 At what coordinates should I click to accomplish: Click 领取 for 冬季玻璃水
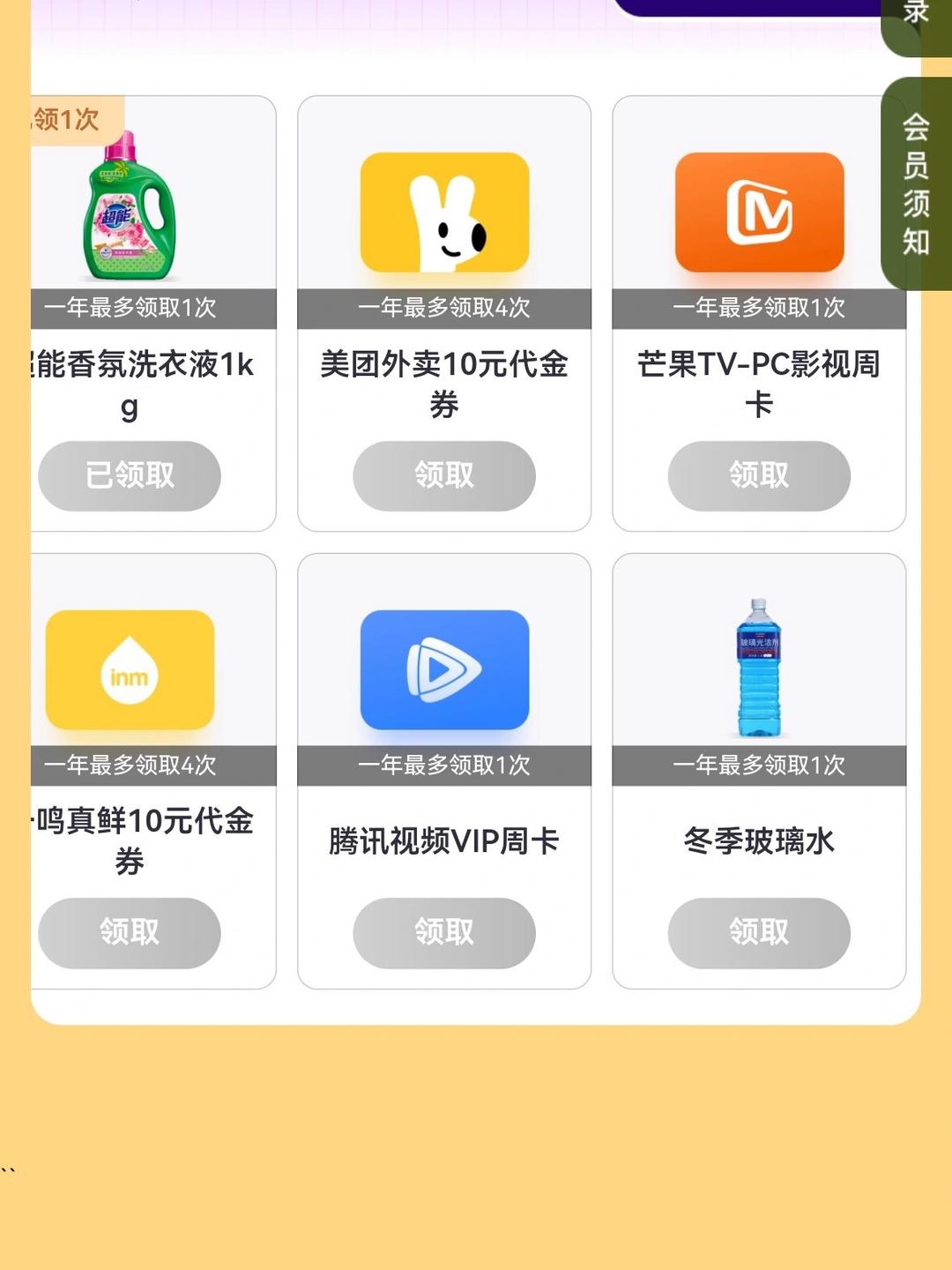click(758, 932)
